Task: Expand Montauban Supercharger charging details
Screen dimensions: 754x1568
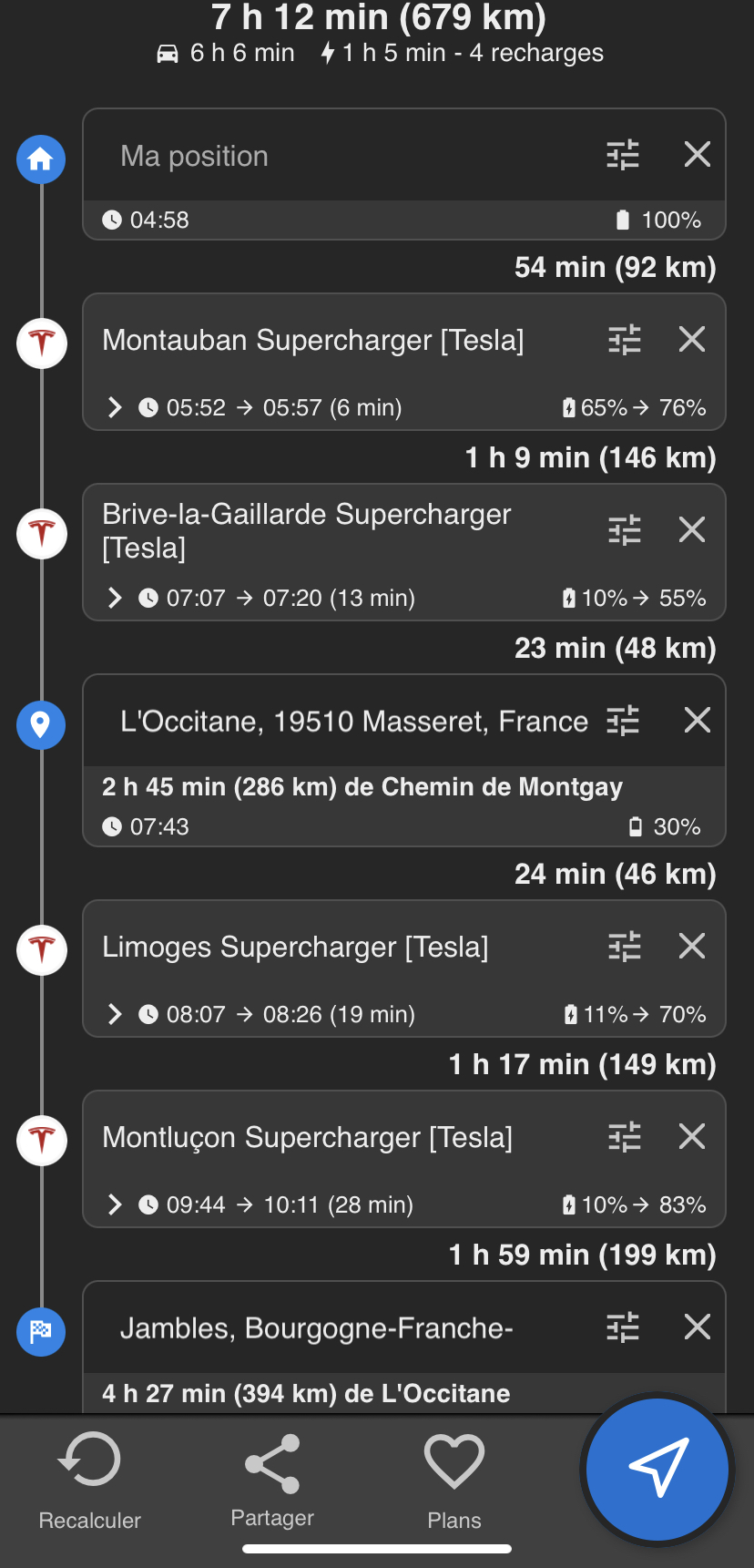Action: (x=115, y=407)
